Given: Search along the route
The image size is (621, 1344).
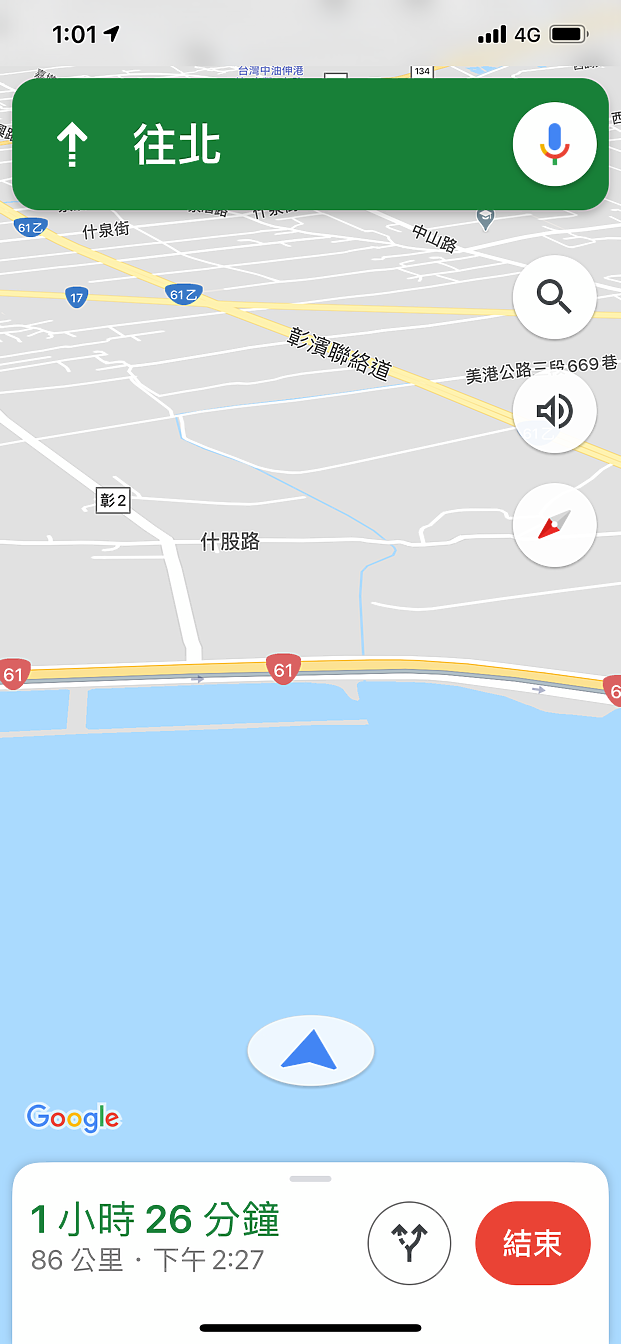Looking at the screenshot, I should click(x=554, y=297).
